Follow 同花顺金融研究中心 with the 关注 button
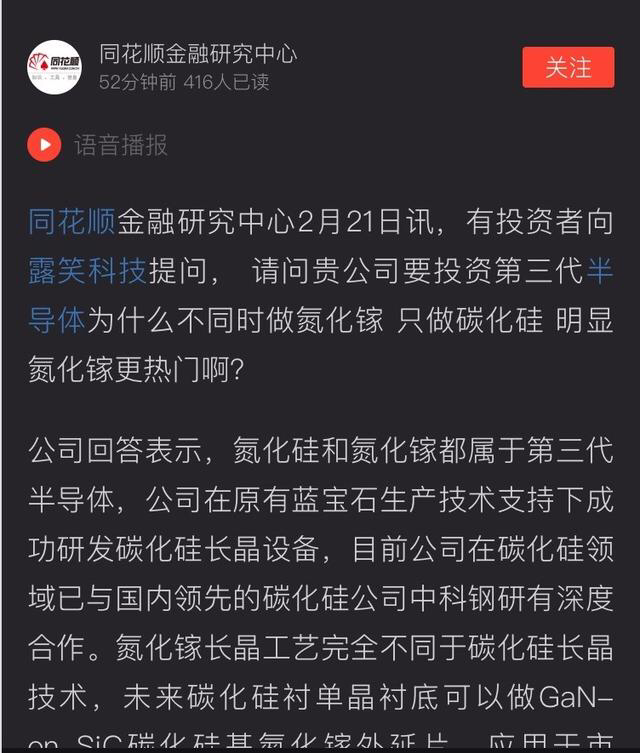The image size is (640, 753). point(568,67)
